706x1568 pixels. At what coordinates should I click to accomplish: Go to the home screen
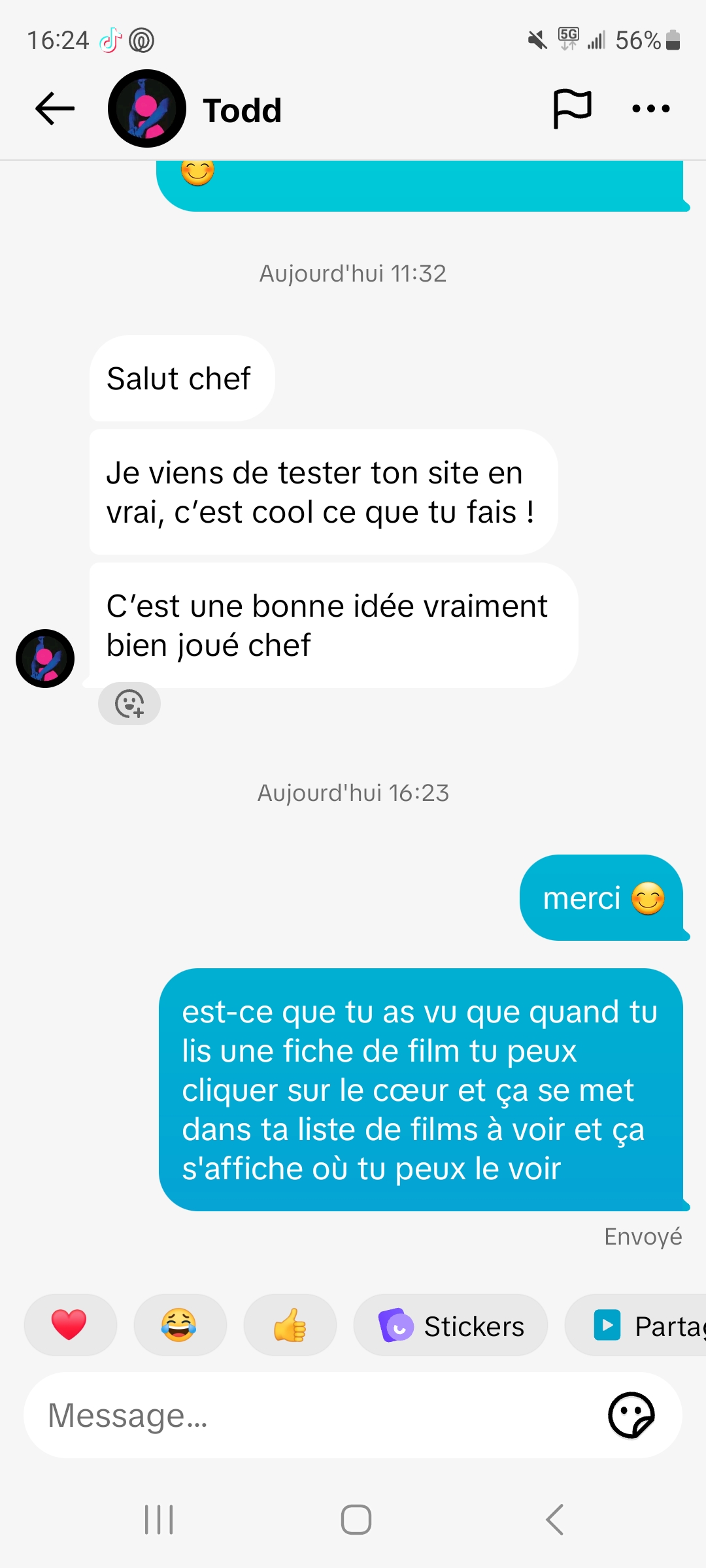(x=356, y=1520)
